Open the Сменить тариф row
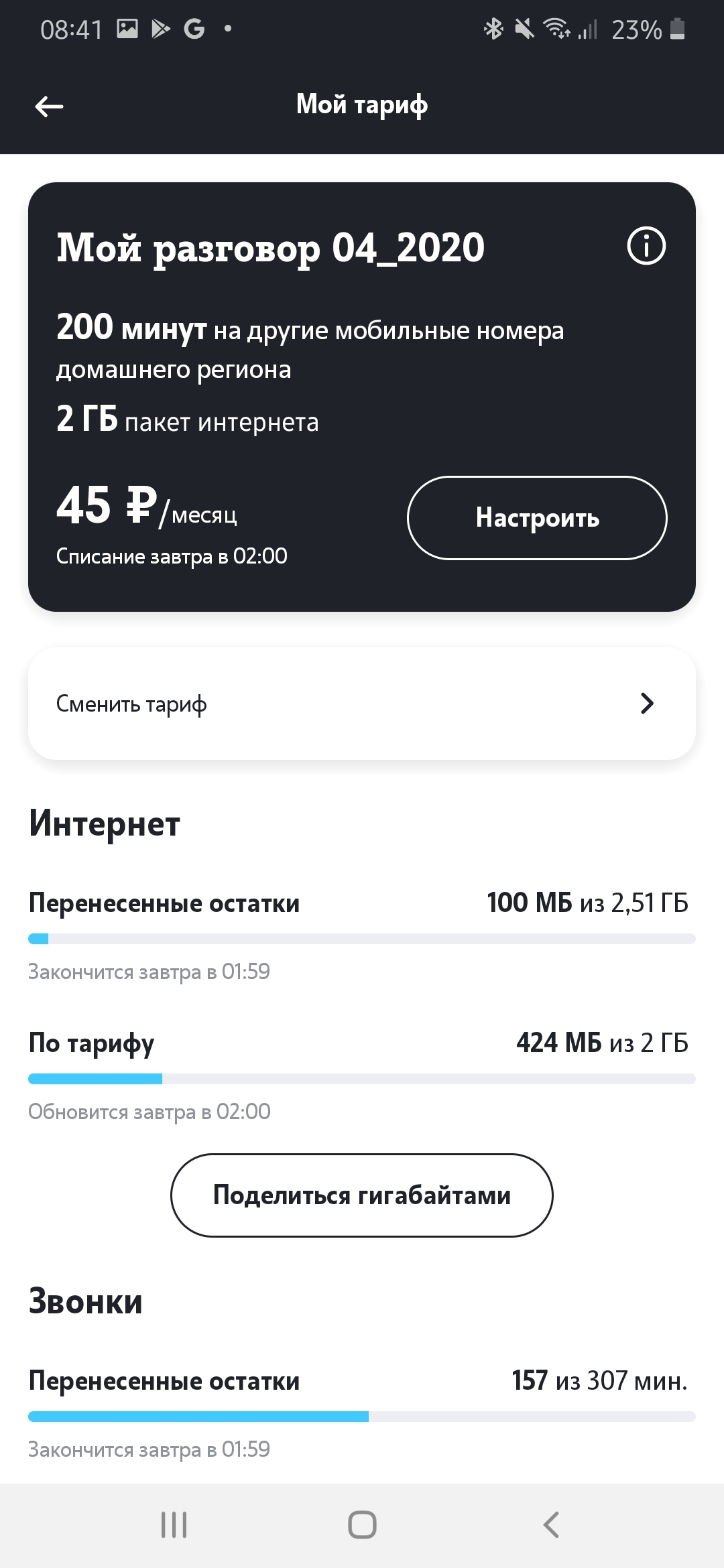This screenshot has height=1568, width=724. coord(362,704)
